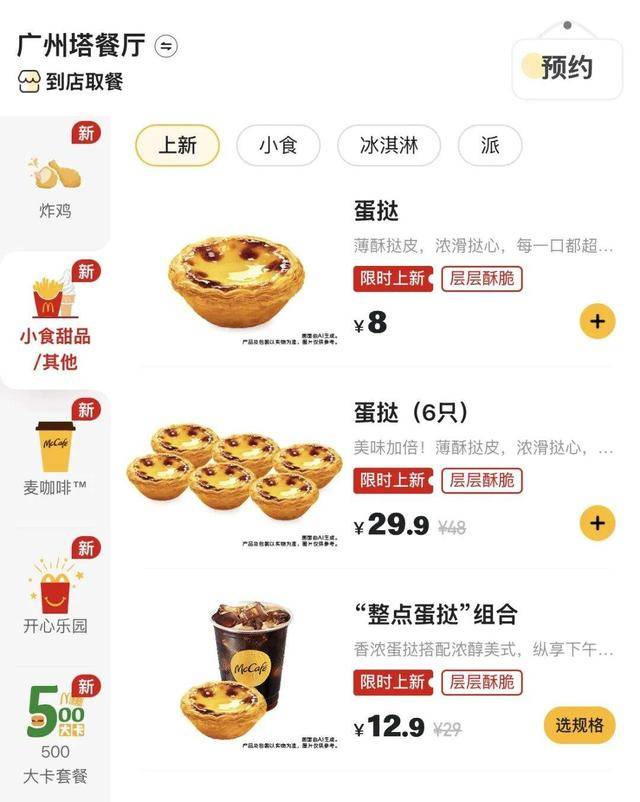Add single 蛋挞 for ¥8 to cart

[x=597, y=322]
